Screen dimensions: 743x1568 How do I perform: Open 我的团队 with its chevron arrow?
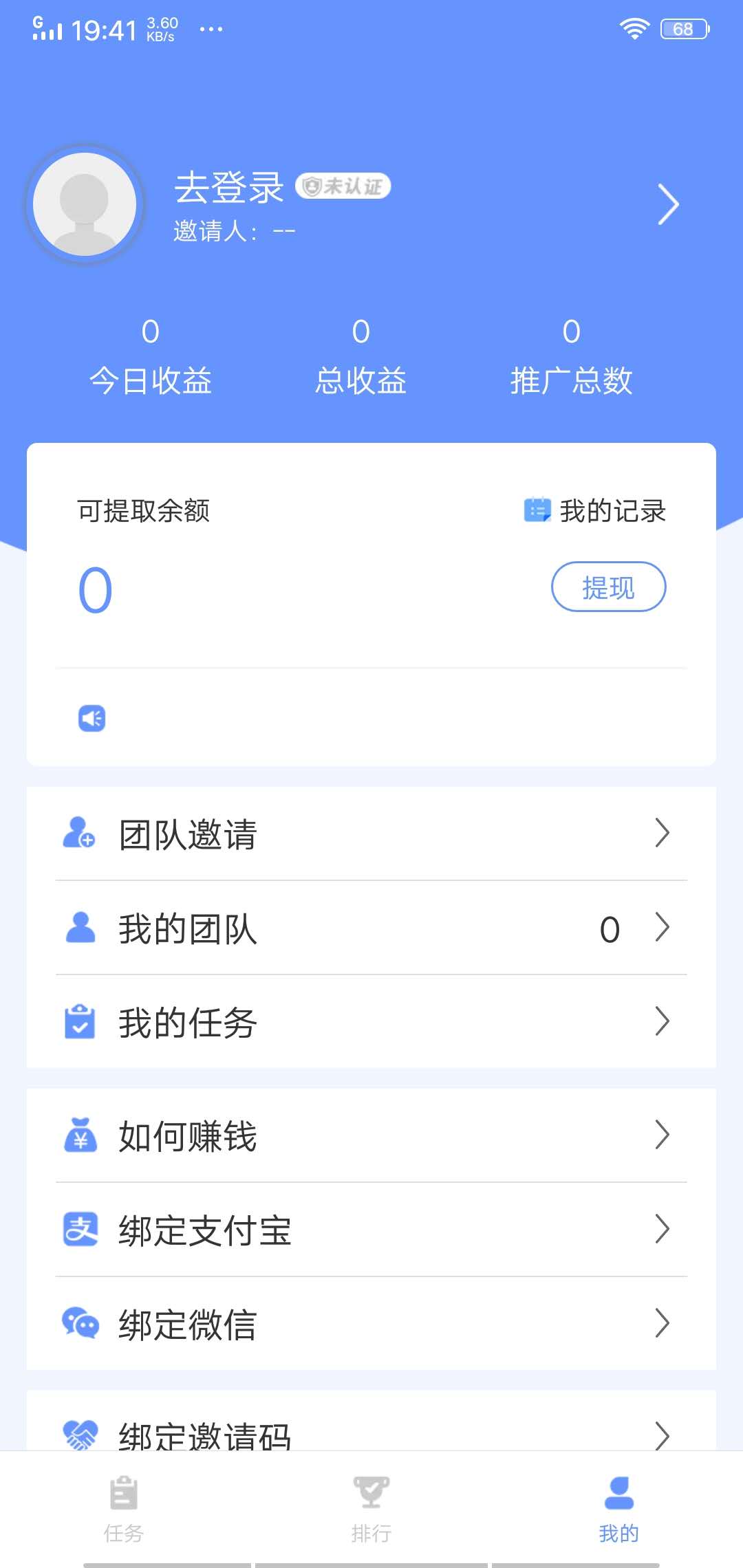point(663,928)
